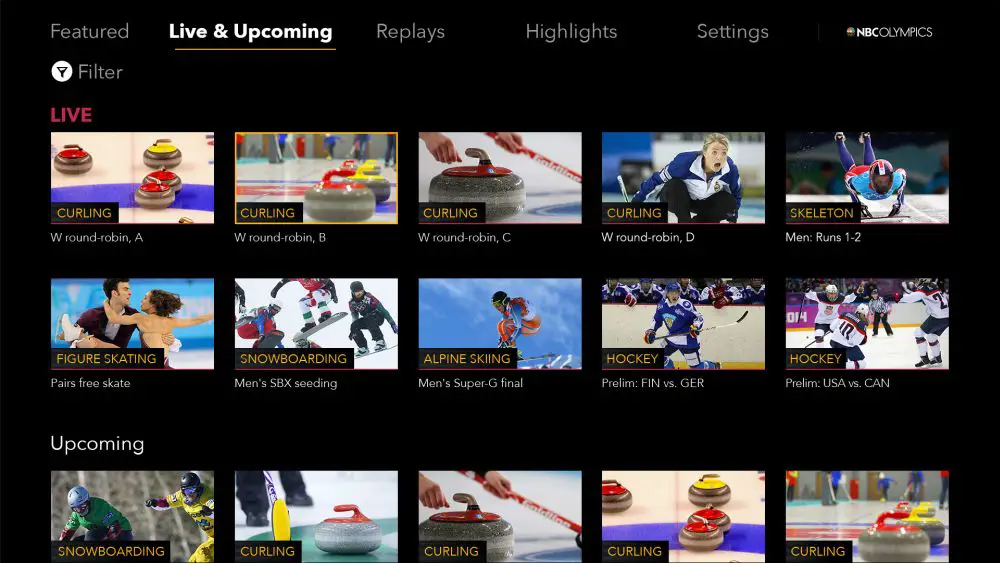Open Hockey Prelim: FIN vs. GER
This screenshot has height=563, width=1000.
[683, 323]
